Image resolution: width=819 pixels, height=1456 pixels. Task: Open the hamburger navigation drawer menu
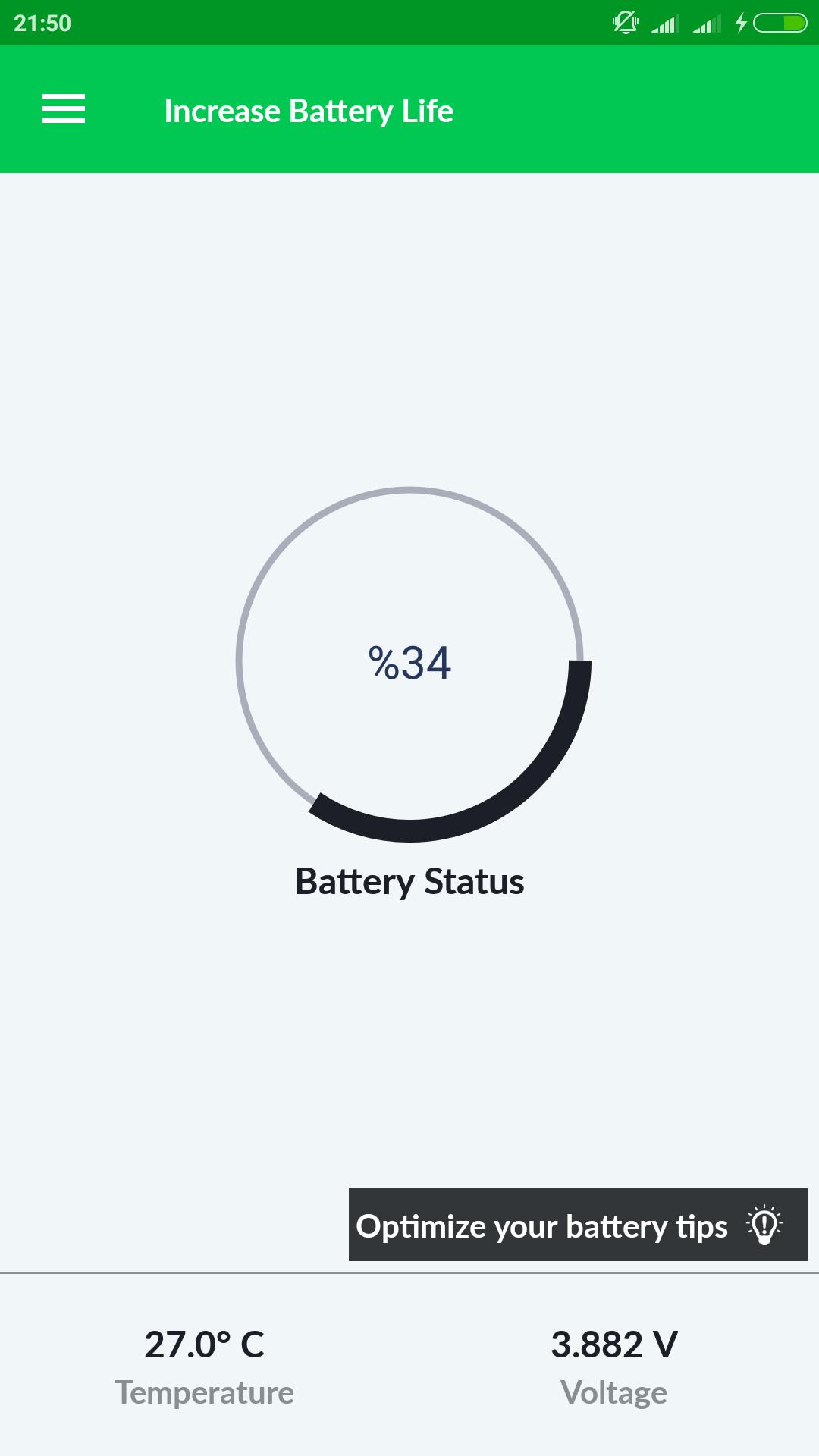pos(64,109)
